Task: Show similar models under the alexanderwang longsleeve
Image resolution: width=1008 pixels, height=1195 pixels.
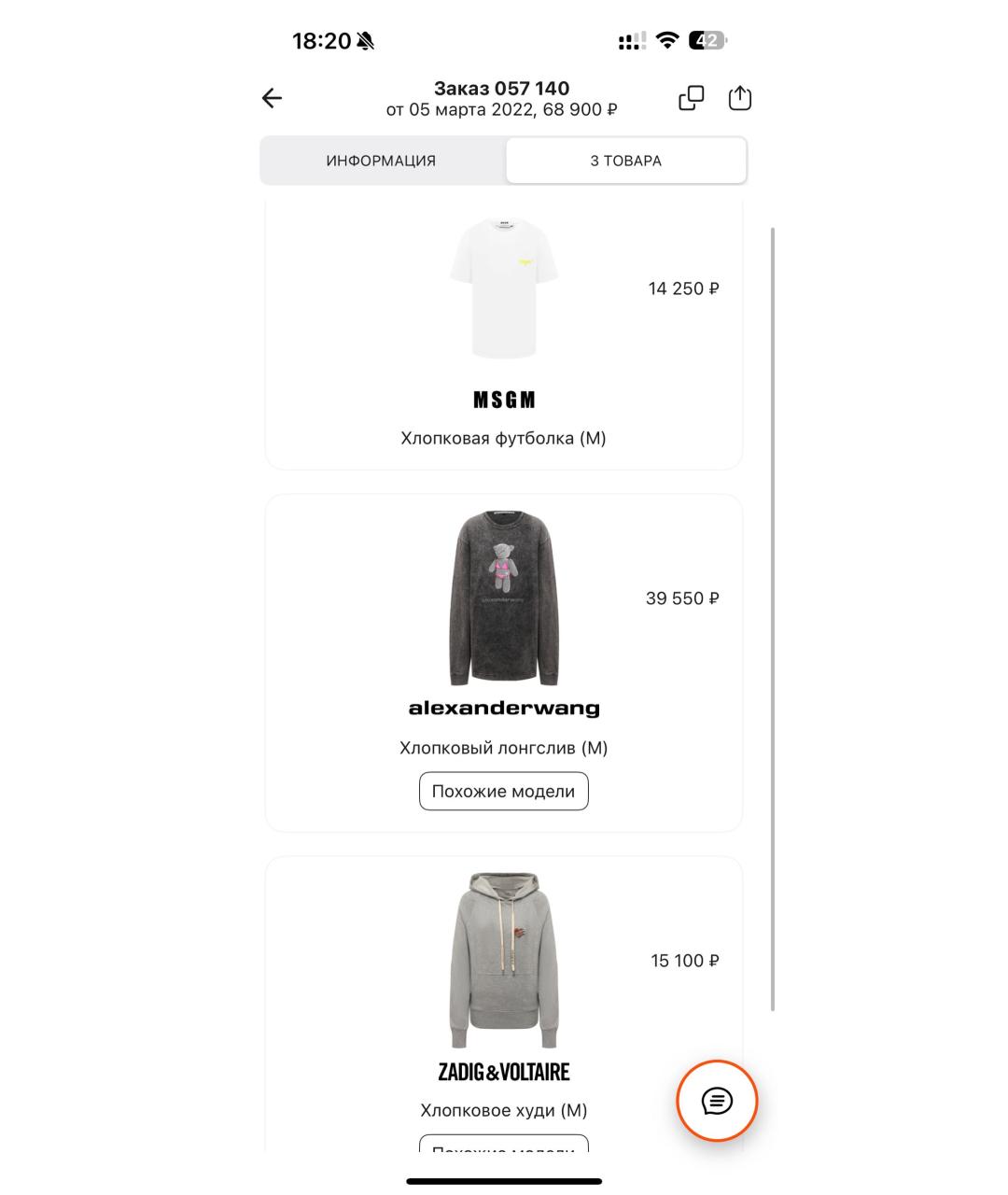Action: tap(503, 792)
